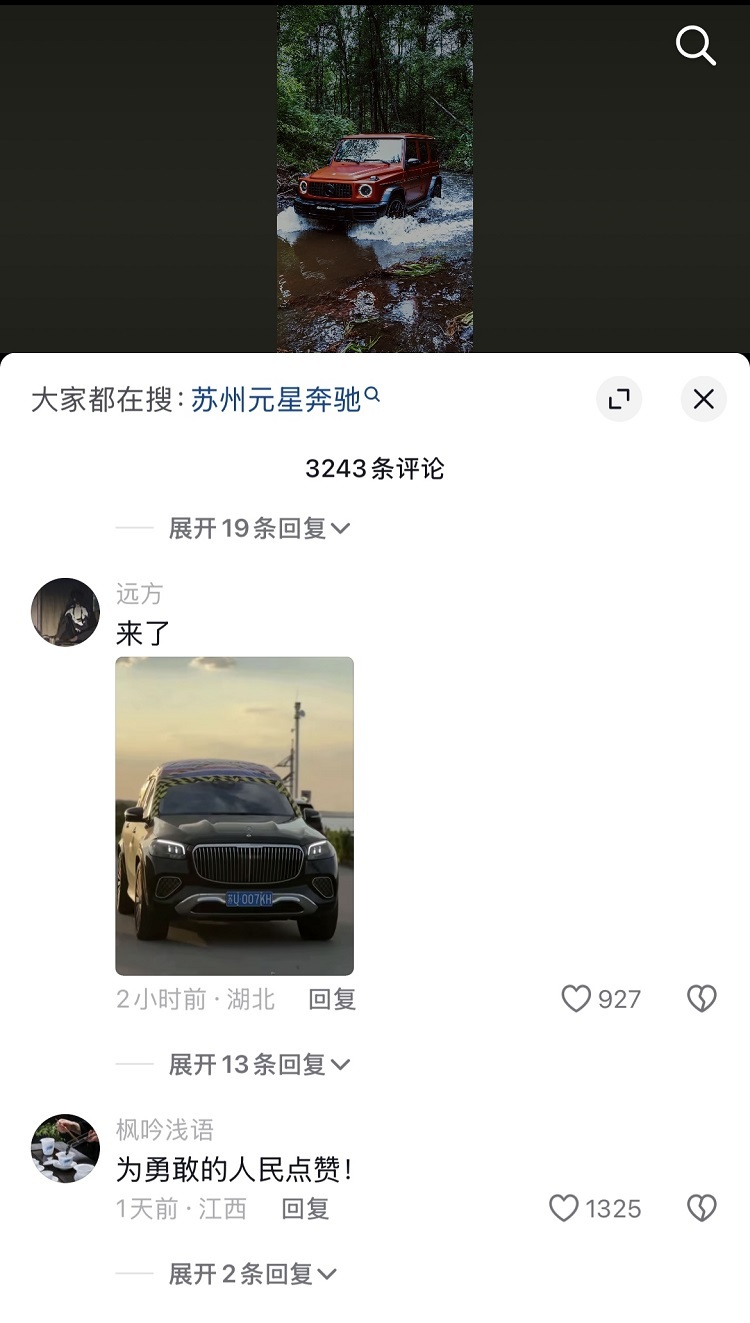Click the 3243条评论 comment count header
The height and width of the screenshot is (1323, 750).
pos(375,468)
